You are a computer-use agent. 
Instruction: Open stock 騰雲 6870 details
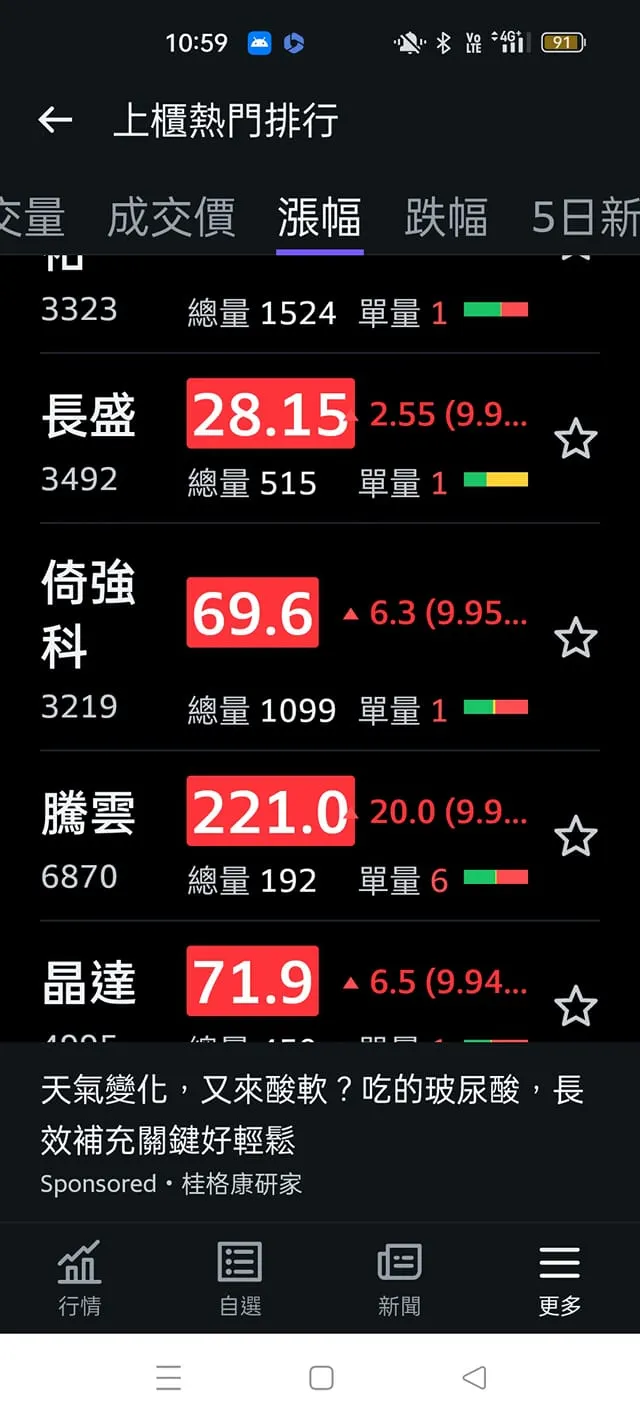(89, 835)
